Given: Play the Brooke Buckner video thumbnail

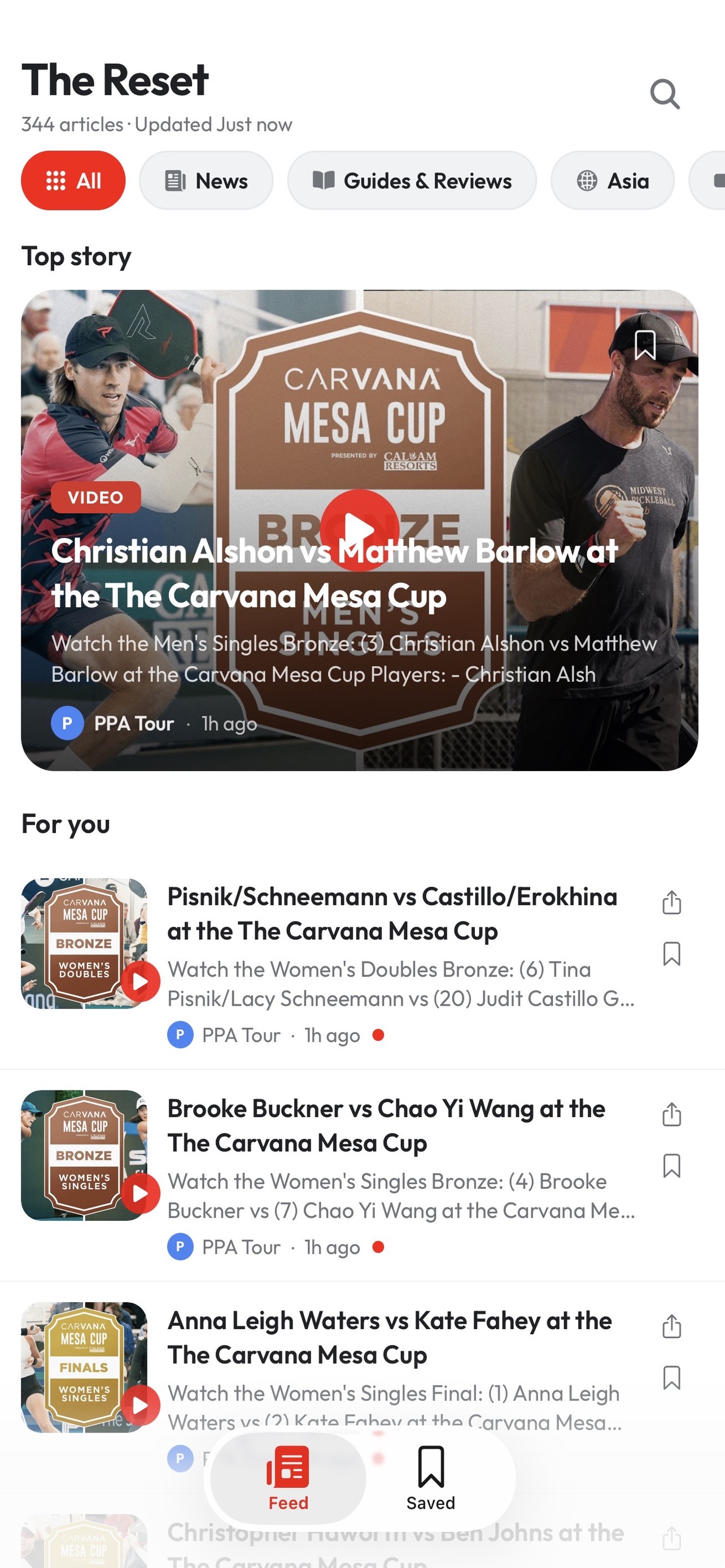Looking at the screenshot, I should (141, 1193).
